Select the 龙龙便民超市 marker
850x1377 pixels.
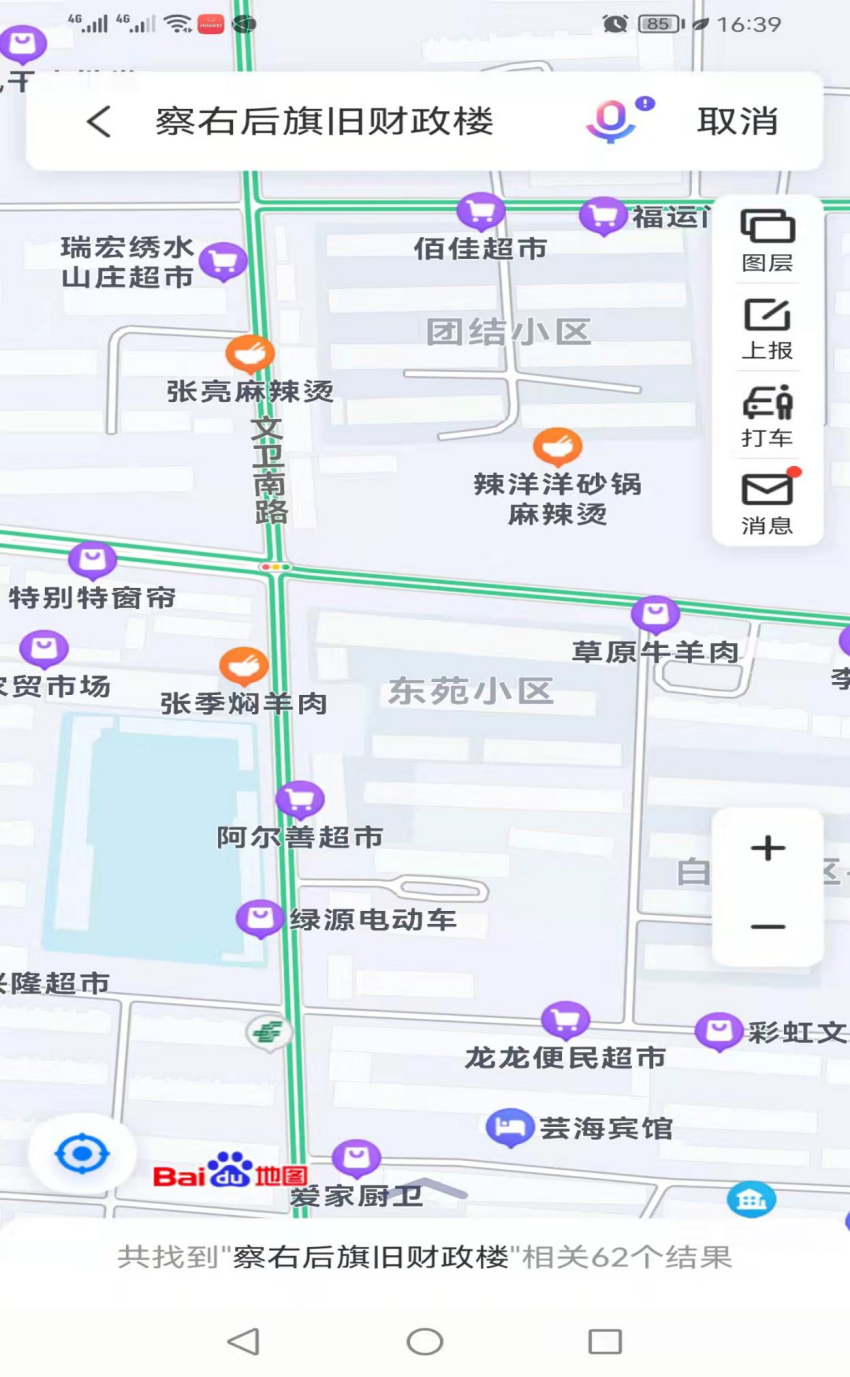[566, 1021]
